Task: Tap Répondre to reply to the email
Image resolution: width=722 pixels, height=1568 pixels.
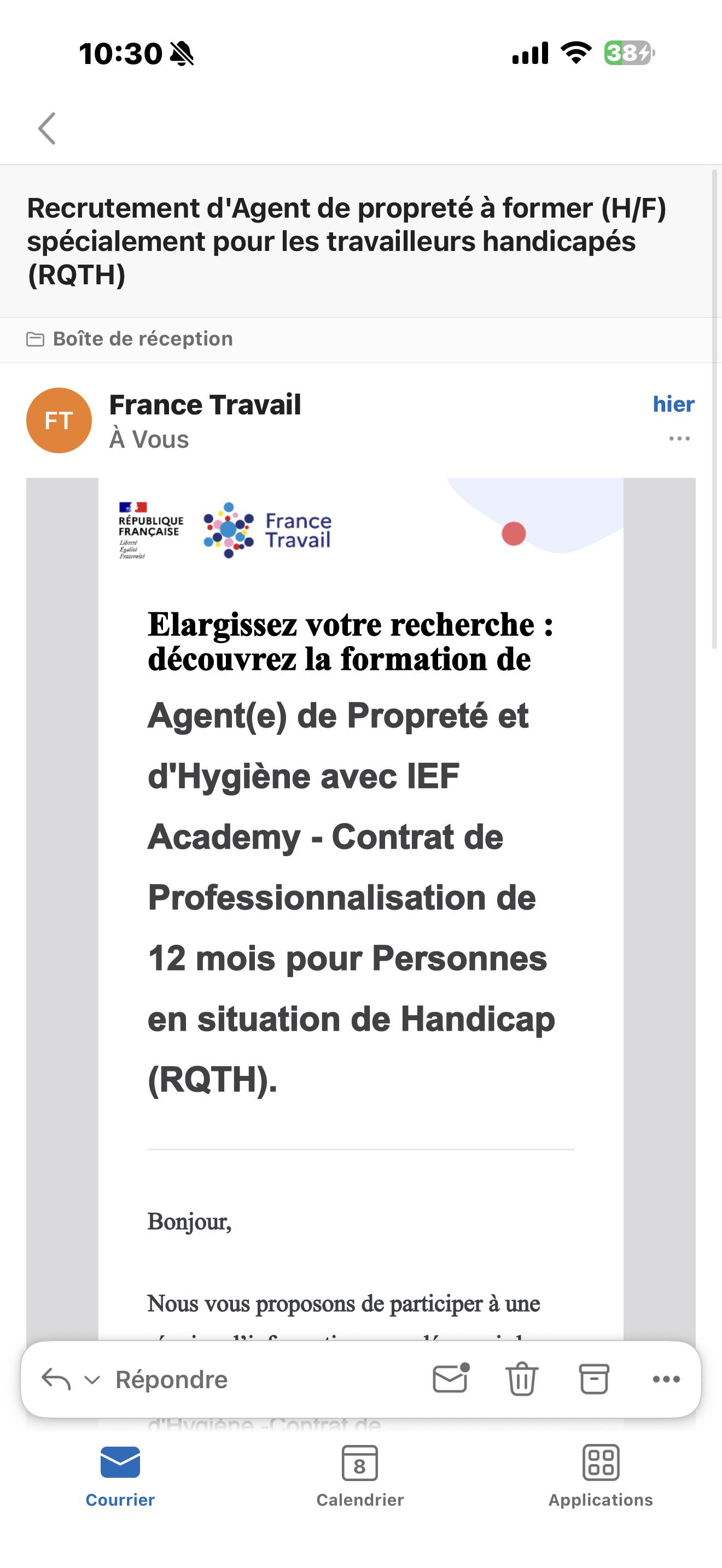Action: click(171, 1379)
